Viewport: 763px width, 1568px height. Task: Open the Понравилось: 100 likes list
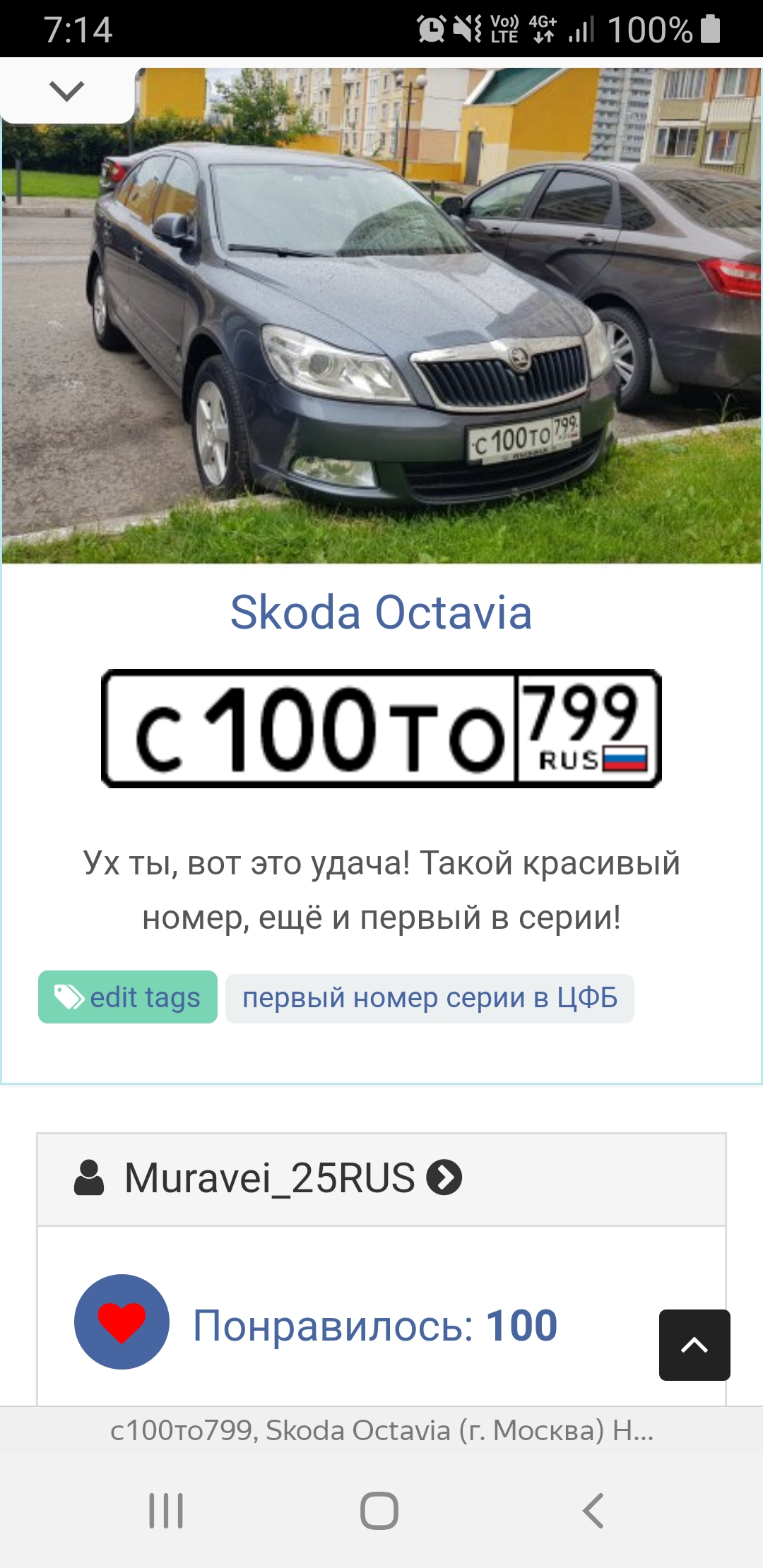[x=375, y=1325]
